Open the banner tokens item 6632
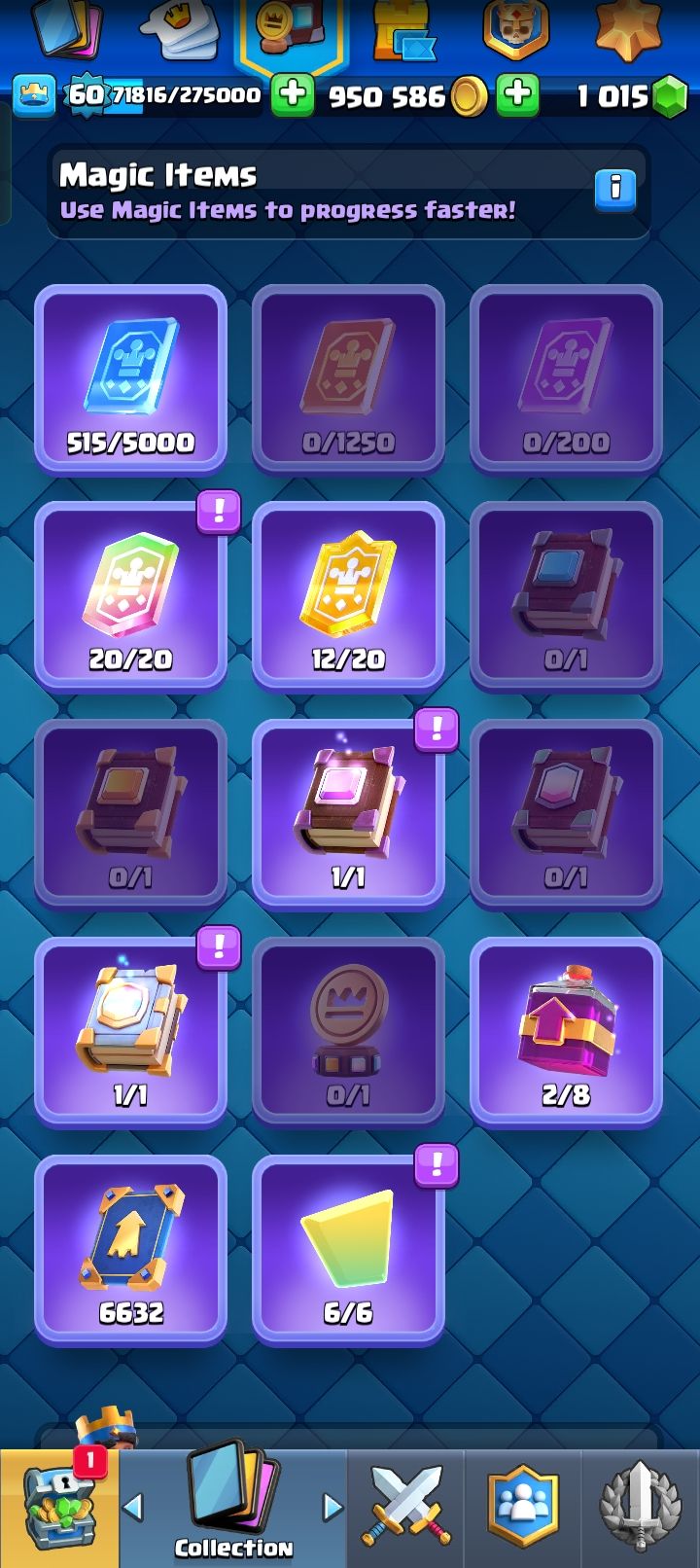The width and height of the screenshot is (700, 1568). [x=130, y=1249]
